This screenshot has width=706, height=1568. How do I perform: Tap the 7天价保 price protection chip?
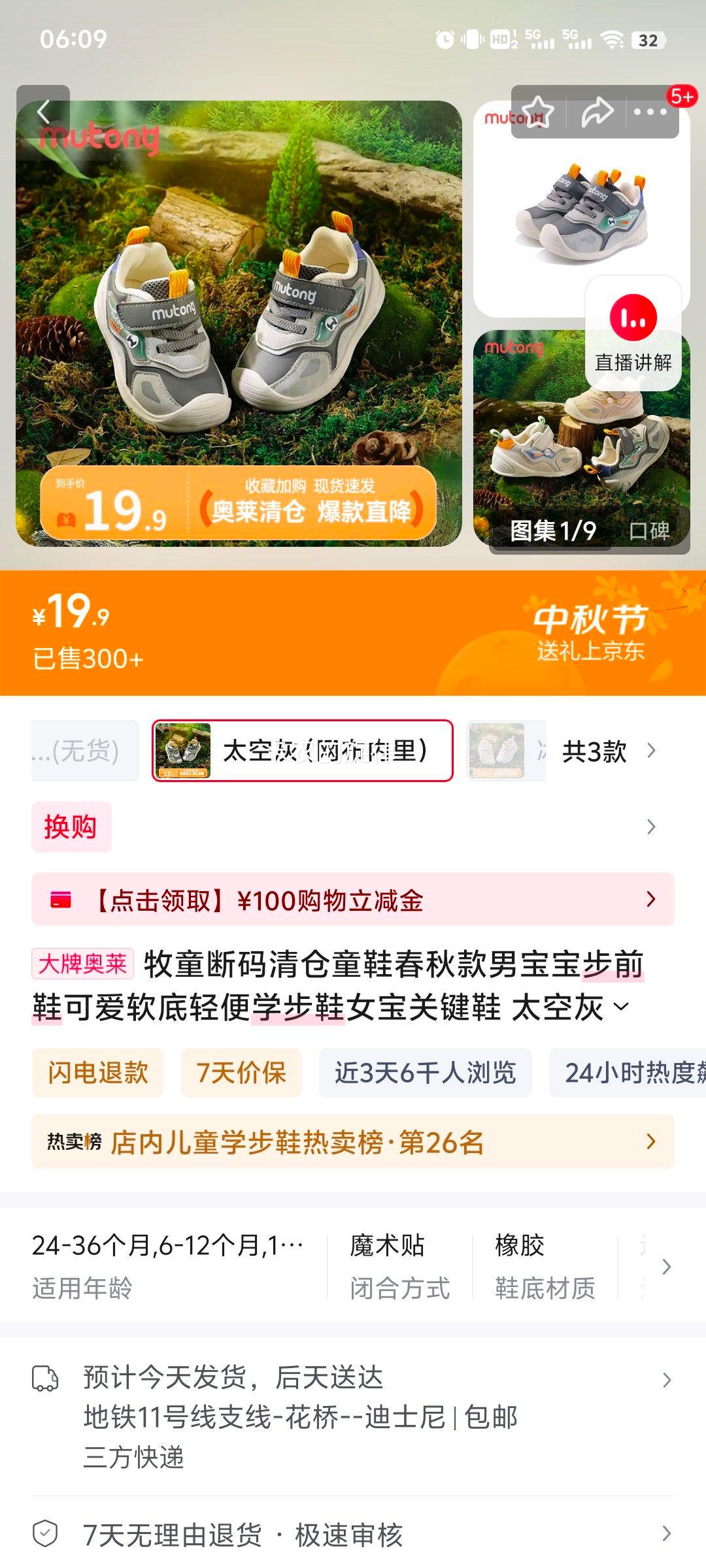pyautogui.click(x=241, y=1073)
